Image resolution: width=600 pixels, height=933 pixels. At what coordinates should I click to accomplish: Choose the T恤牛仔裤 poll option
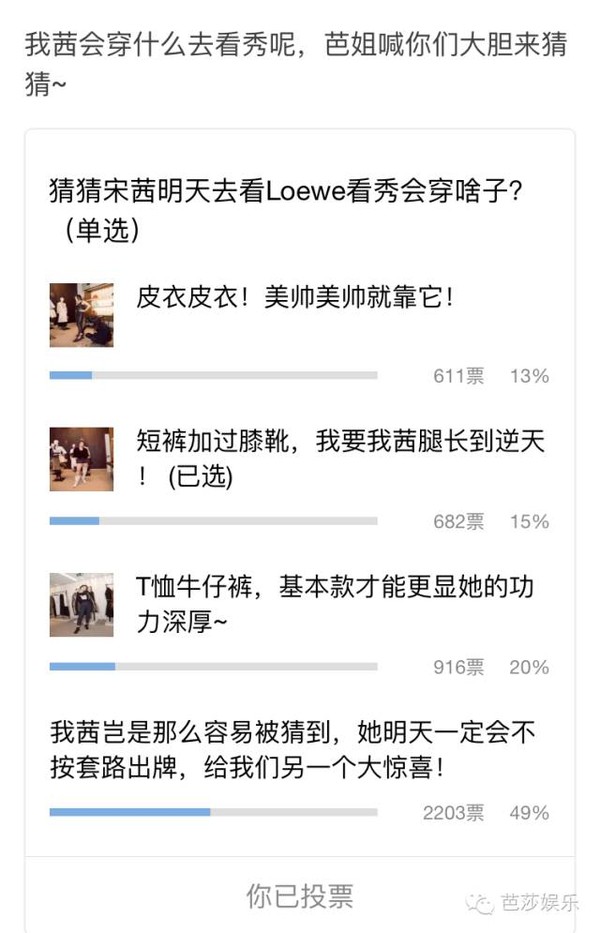(x=334, y=603)
